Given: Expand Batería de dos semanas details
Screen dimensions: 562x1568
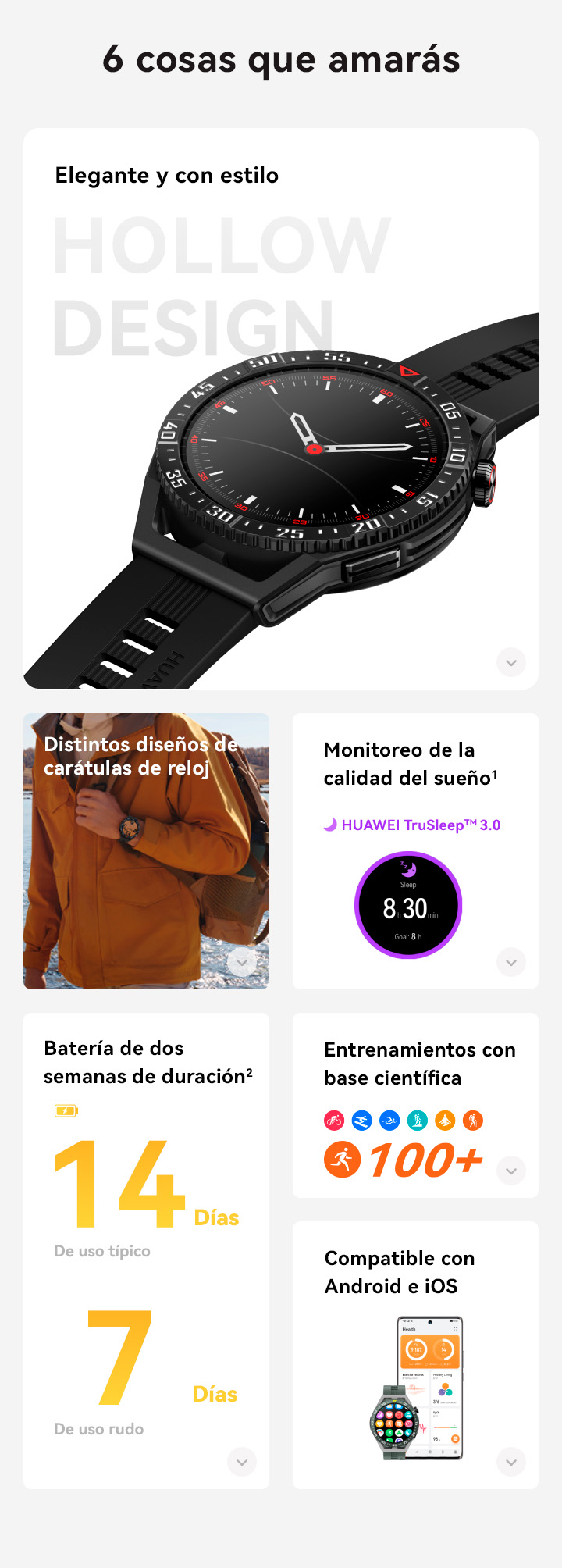Looking at the screenshot, I should point(242,1462).
